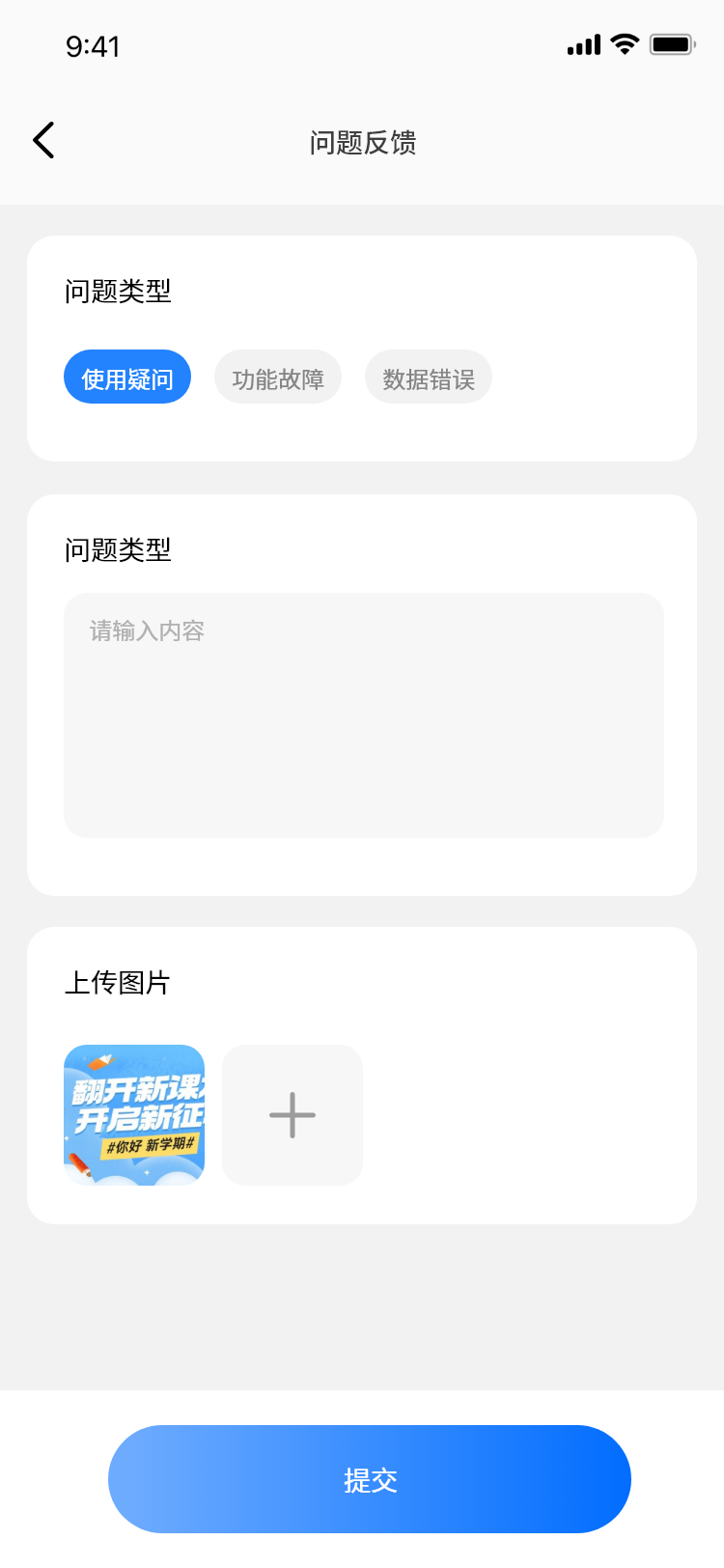The height and width of the screenshot is (1568, 724).
Task: Go back from the 问题反馈 page
Action: pos(44,141)
